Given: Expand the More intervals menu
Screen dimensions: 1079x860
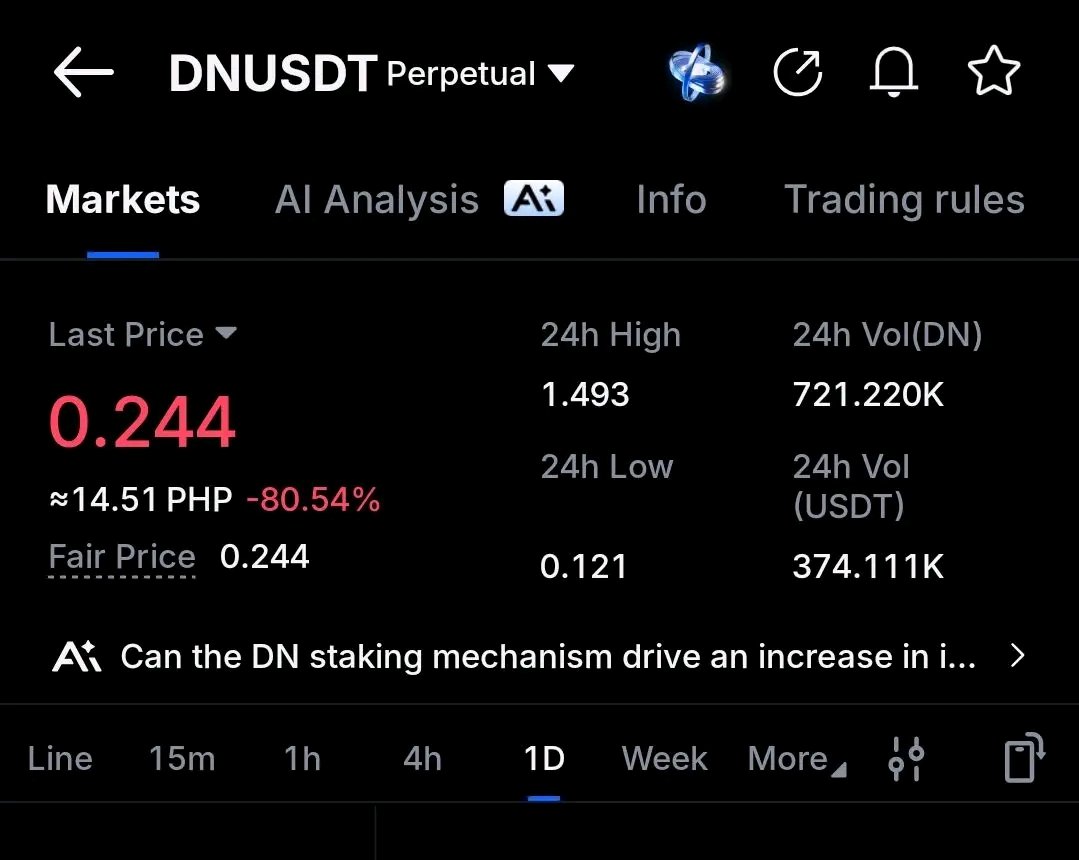Looking at the screenshot, I should coord(797,759).
